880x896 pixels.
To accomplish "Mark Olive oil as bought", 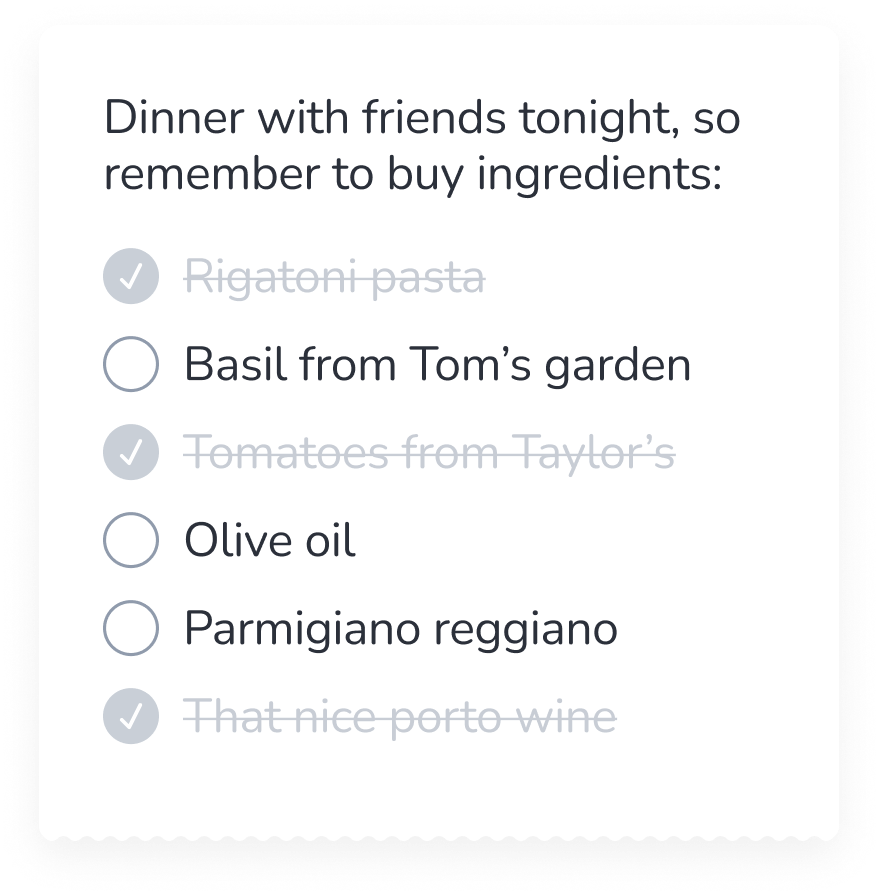I will point(131,541).
